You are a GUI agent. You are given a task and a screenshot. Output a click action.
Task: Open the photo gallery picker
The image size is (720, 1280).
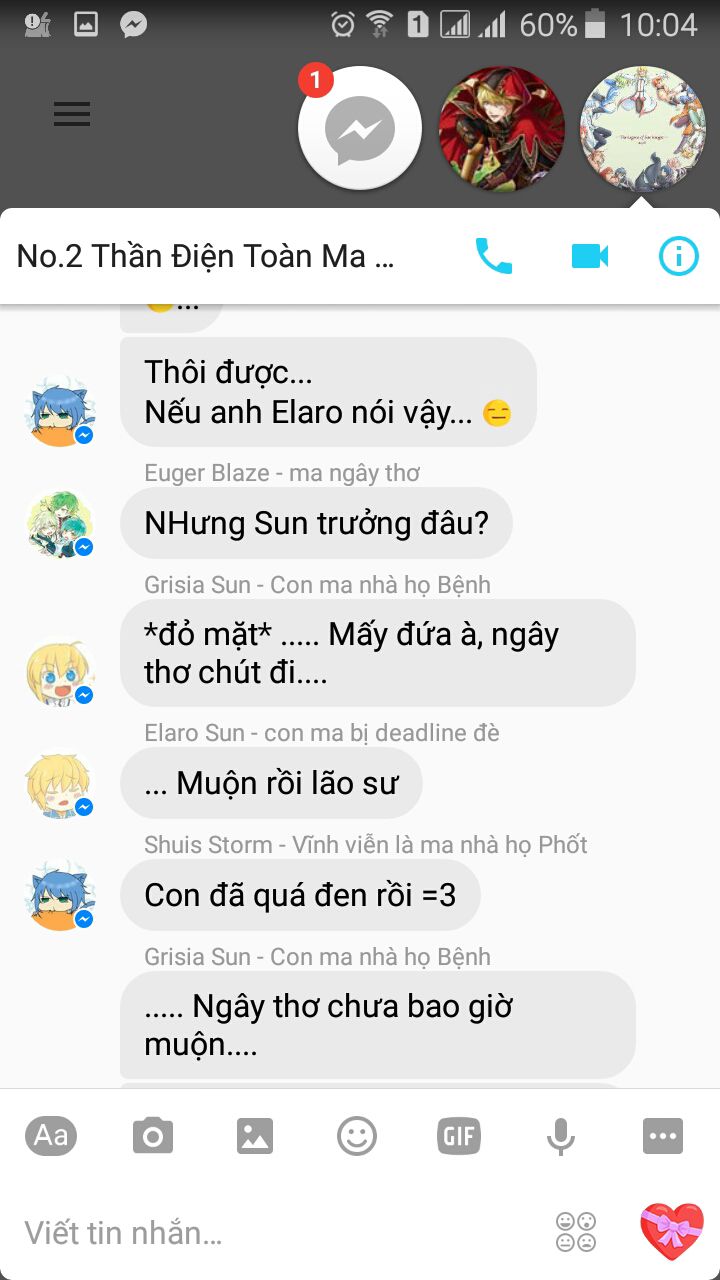pyautogui.click(x=255, y=1136)
